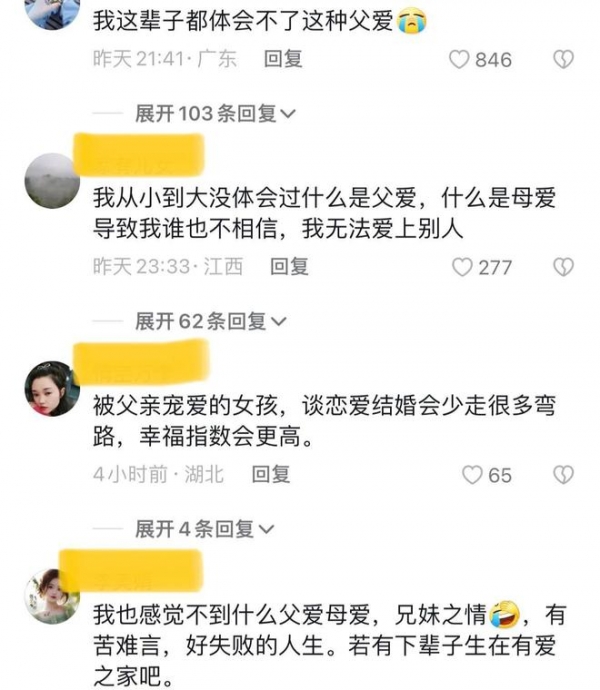Like the comment with 846 likes
The width and height of the screenshot is (600, 690).
click(x=459, y=60)
